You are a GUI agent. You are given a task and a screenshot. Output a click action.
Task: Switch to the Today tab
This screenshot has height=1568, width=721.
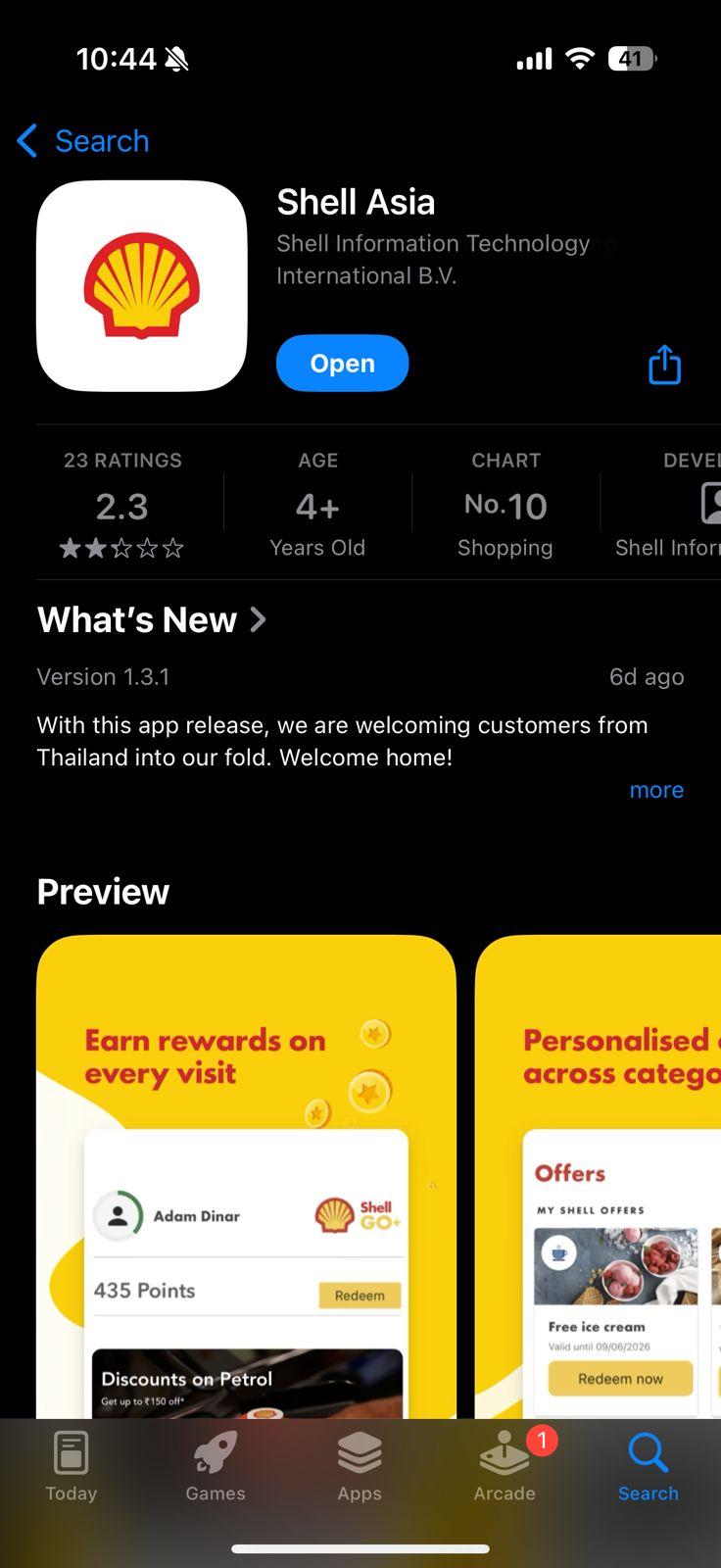click(72, 1466)
